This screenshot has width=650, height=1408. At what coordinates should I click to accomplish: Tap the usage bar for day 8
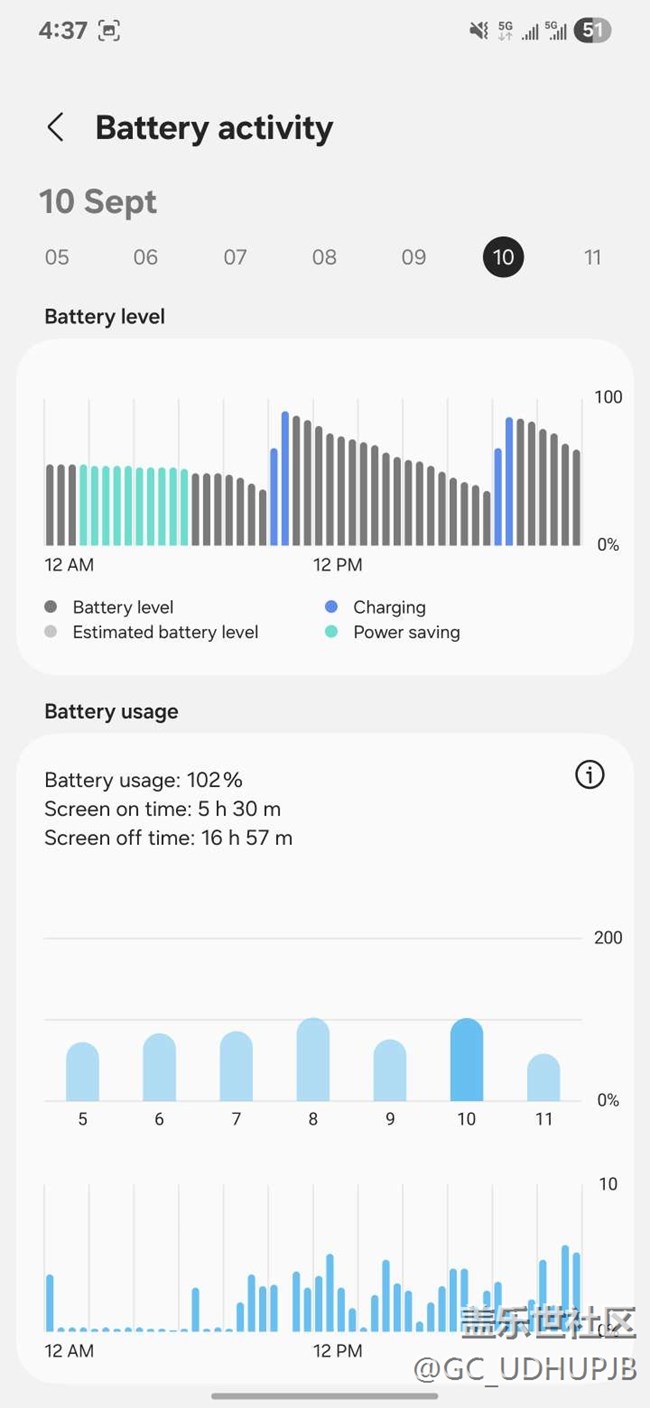coord(313,1060)
